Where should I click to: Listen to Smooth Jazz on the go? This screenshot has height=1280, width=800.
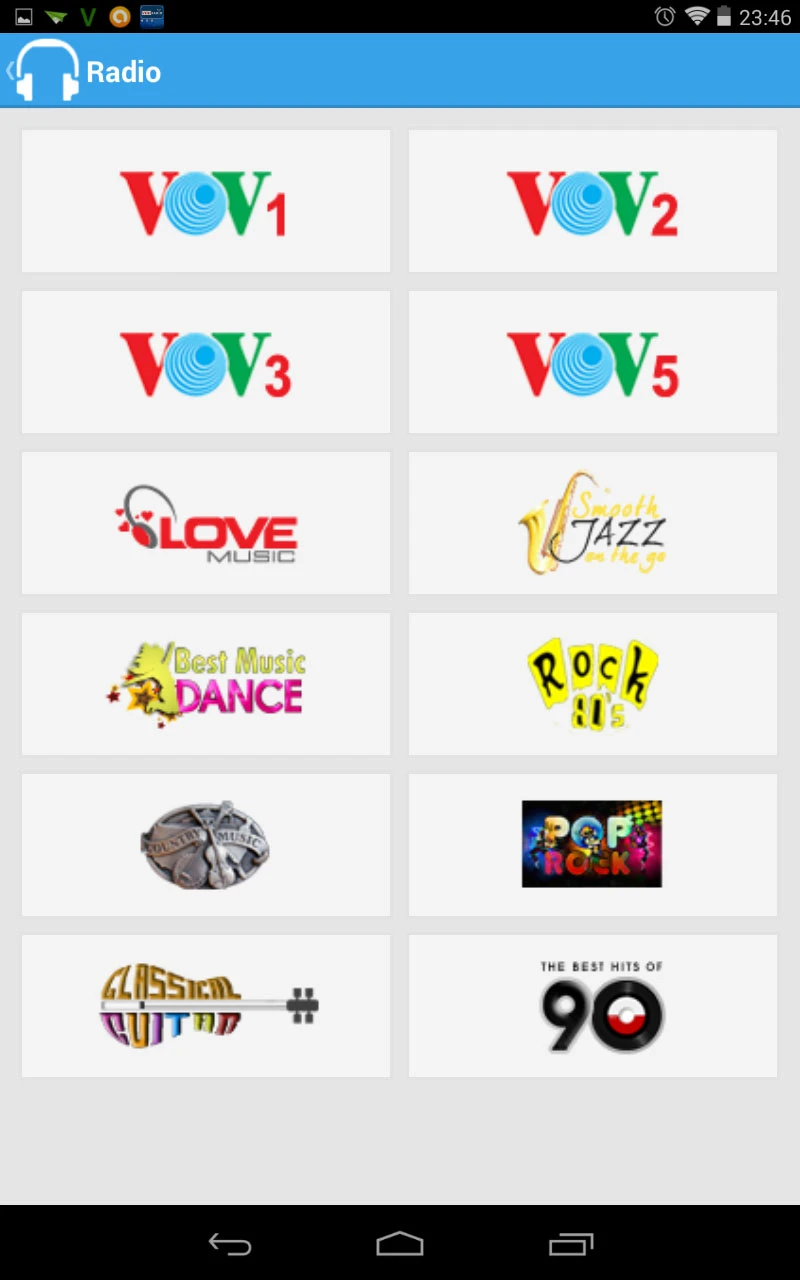pyautogui.click(x=593, y=523)
